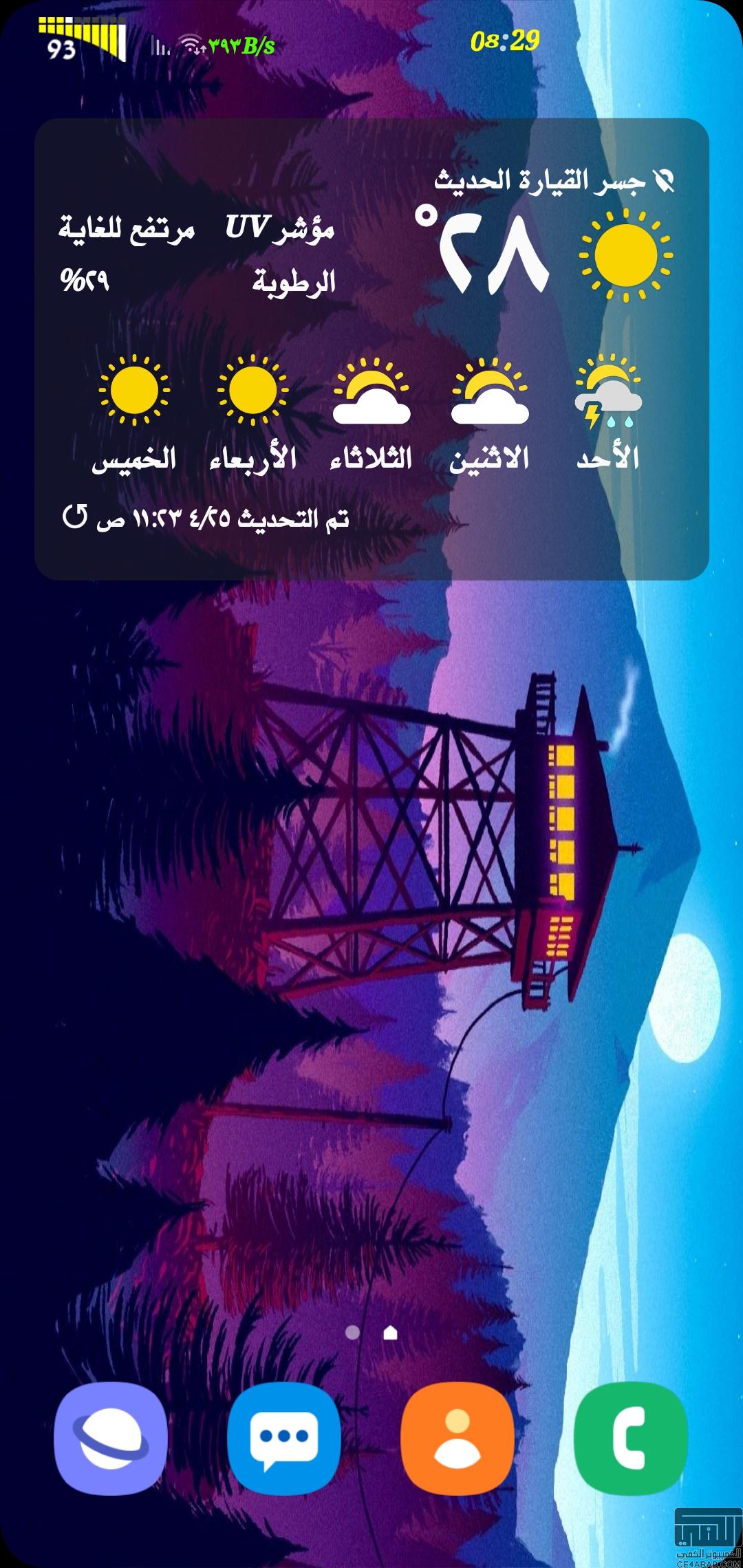743x1568 pixels.
Task: Launch the Messages app
Action: pos(284,1439)
